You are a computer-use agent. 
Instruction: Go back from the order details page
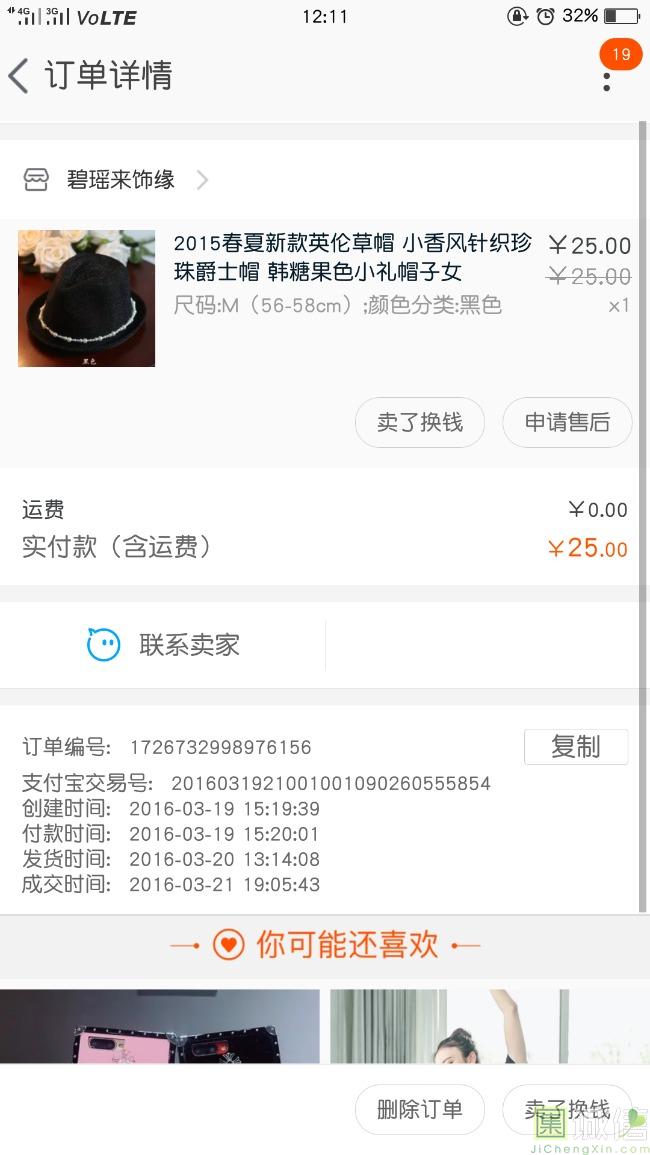pos(20,76)
